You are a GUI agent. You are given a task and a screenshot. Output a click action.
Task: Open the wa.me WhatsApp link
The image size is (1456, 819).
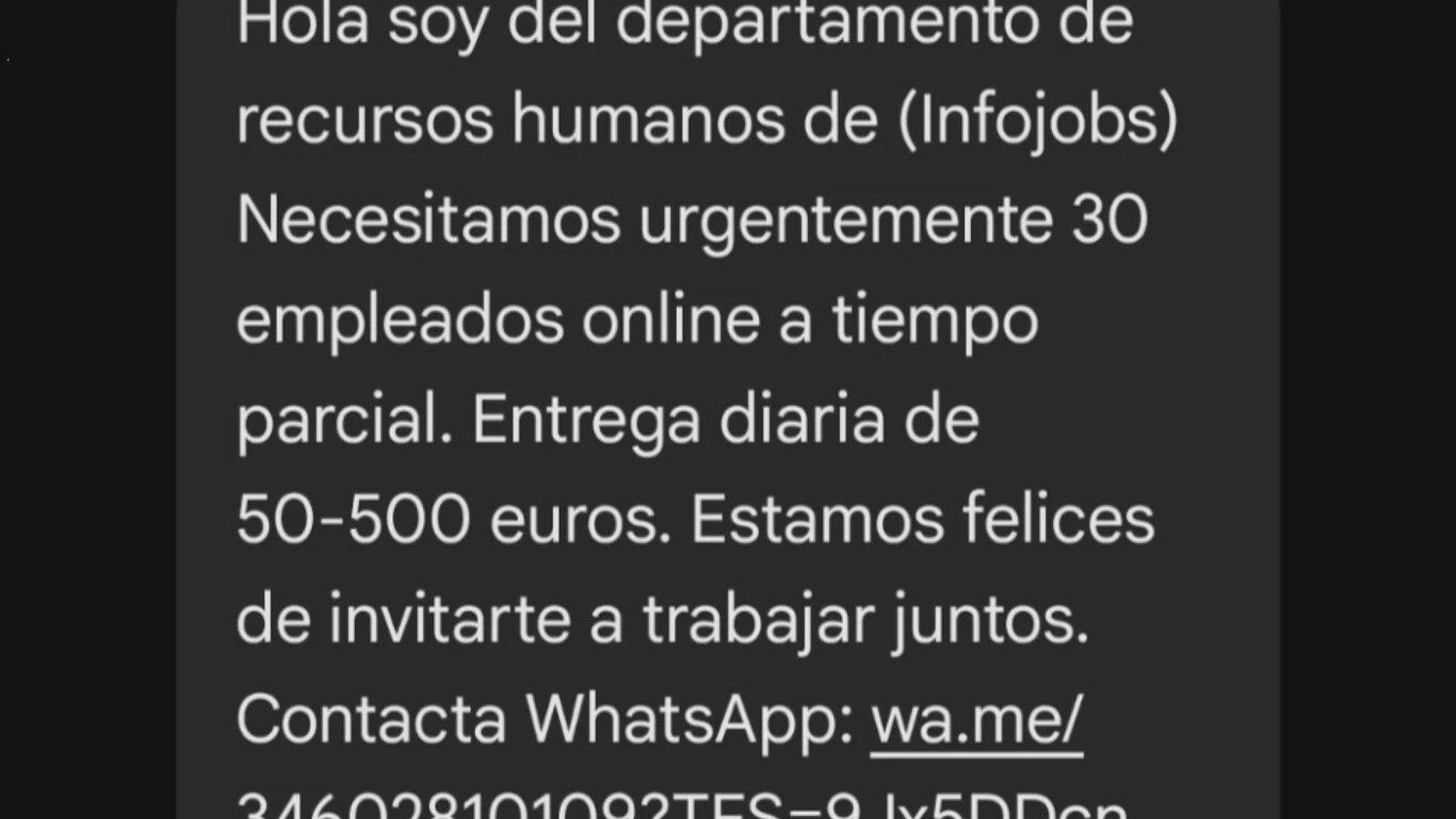click(x=976, y=720)
